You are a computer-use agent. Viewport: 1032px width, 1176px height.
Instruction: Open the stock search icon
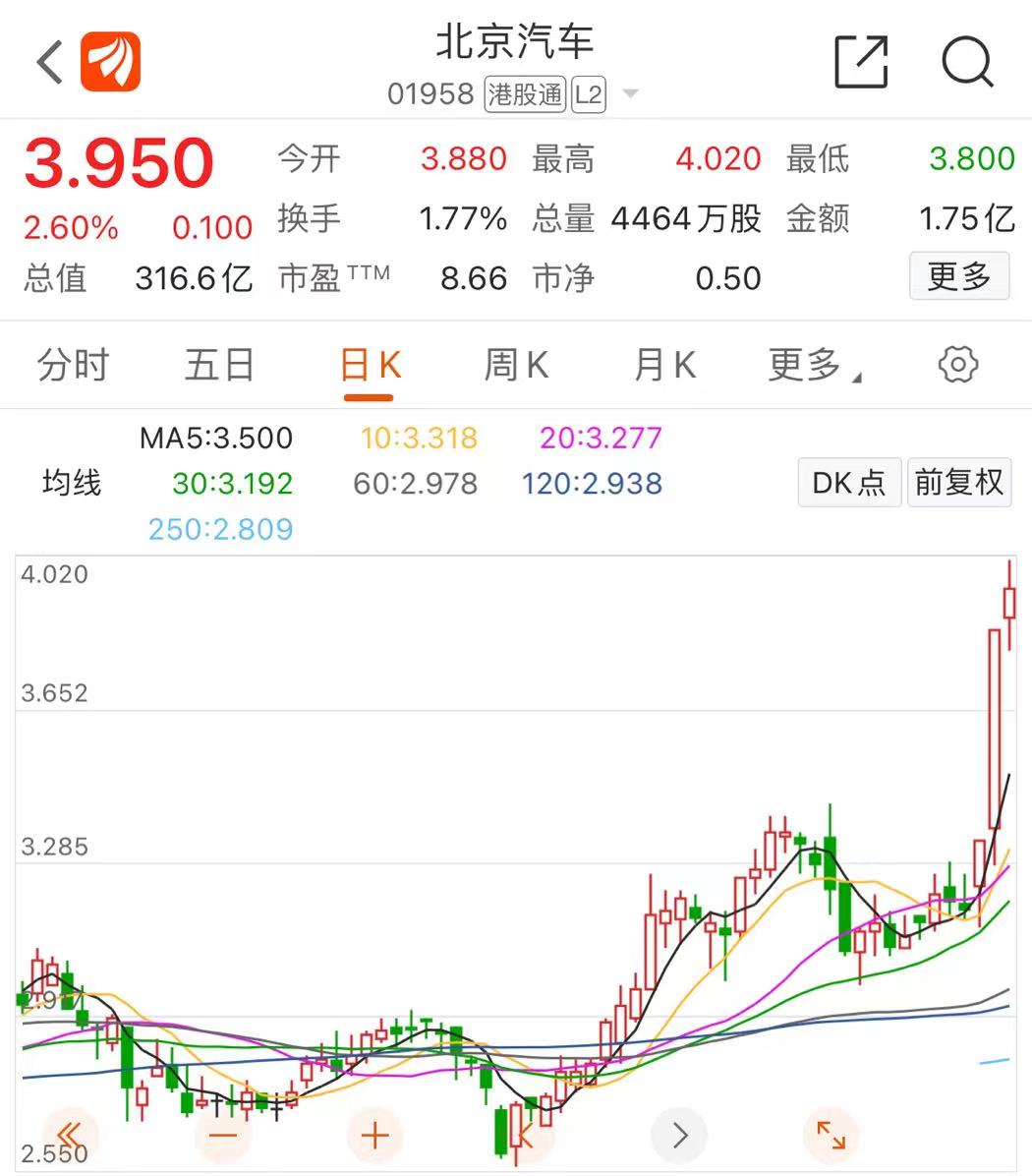967,62
